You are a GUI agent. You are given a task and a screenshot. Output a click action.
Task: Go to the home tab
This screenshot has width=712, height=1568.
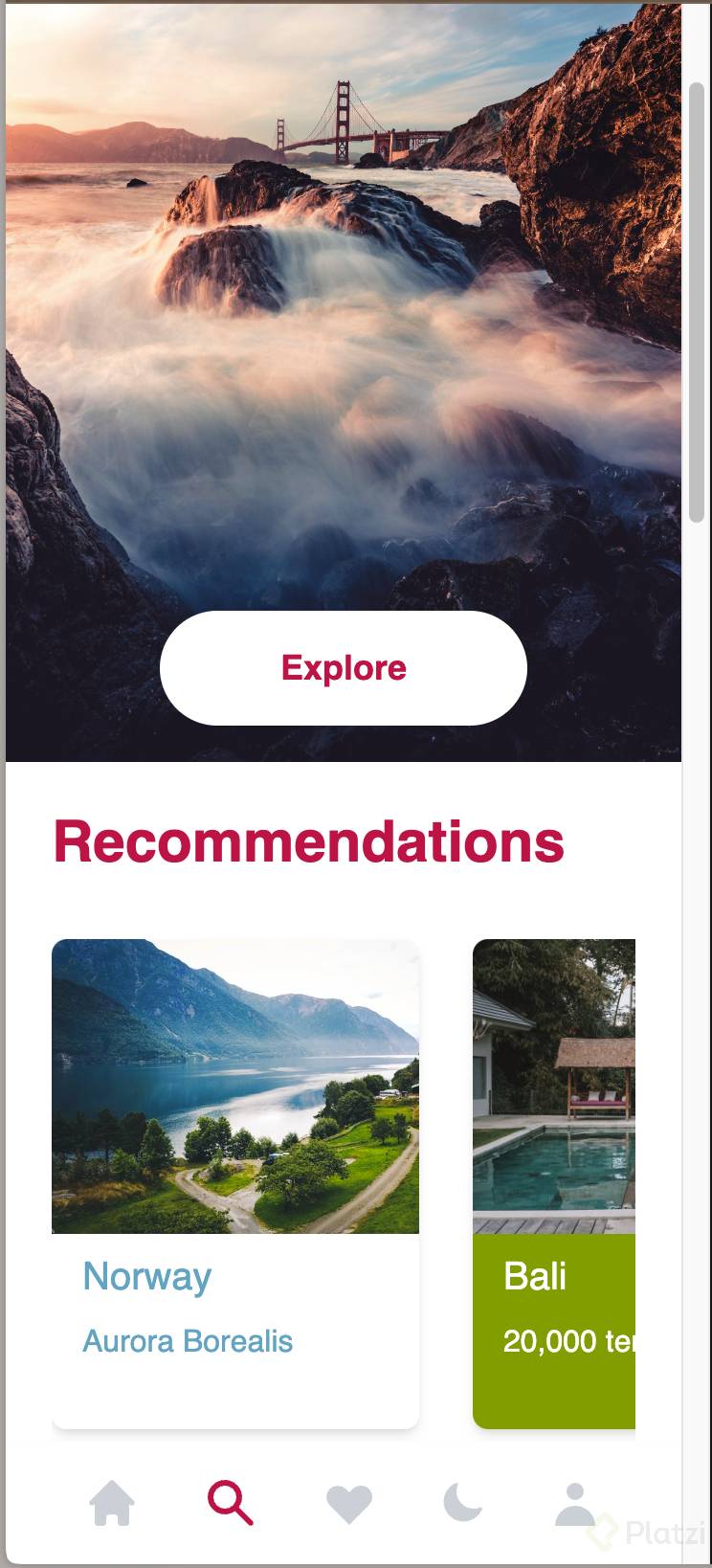pos(112,1503)
